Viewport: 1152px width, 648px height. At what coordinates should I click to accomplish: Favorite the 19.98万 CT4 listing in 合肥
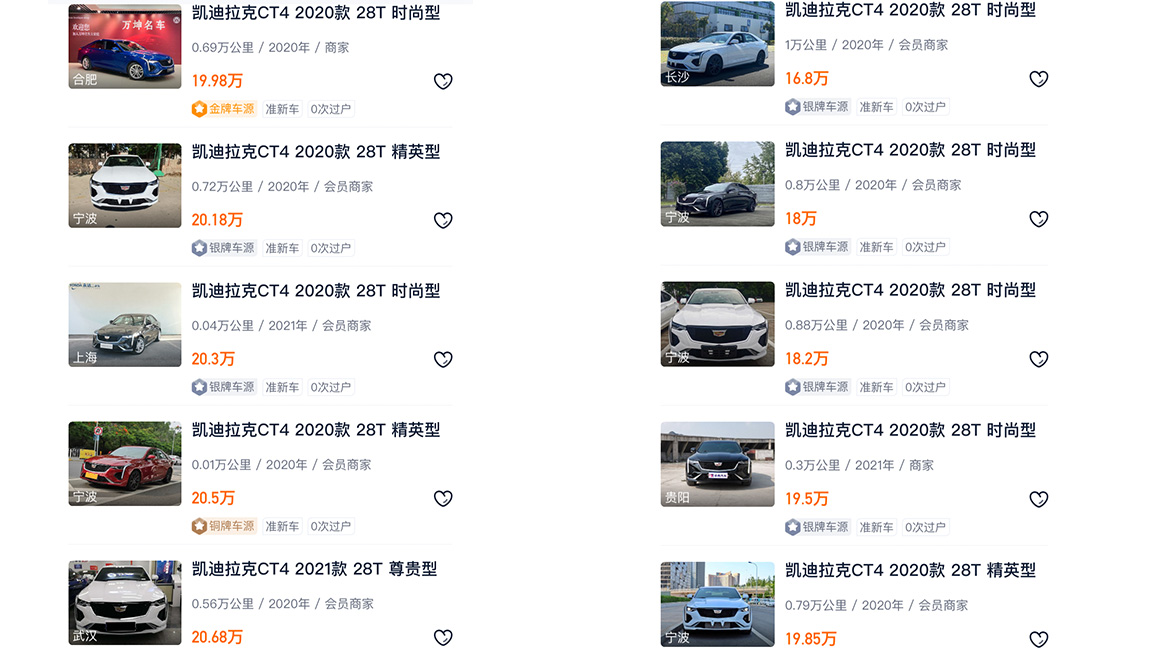[443, 81]
